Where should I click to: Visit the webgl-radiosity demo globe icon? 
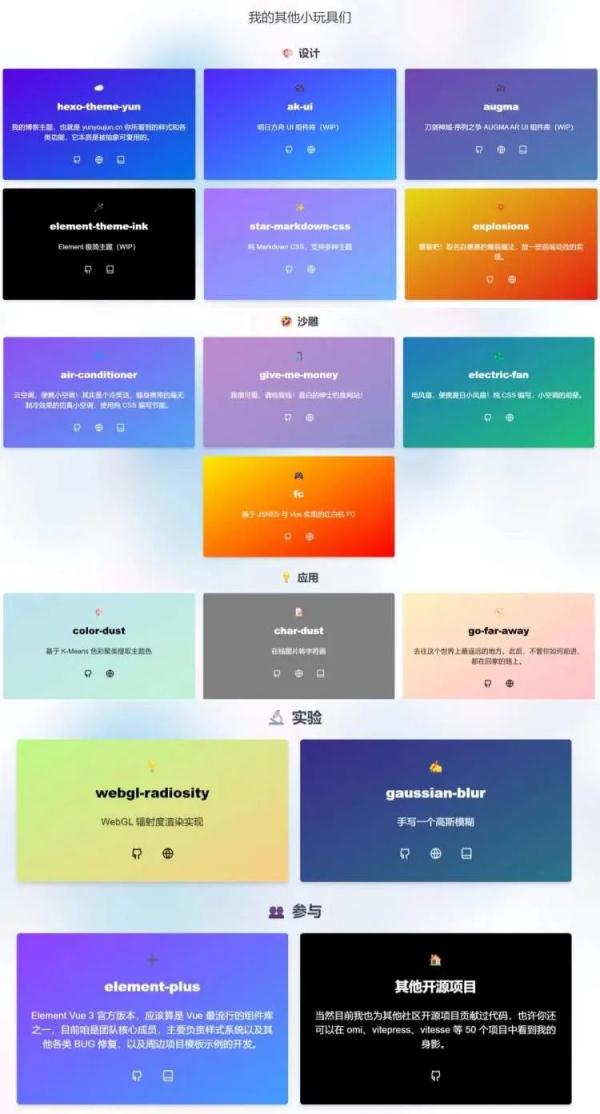tap(168, 853)
